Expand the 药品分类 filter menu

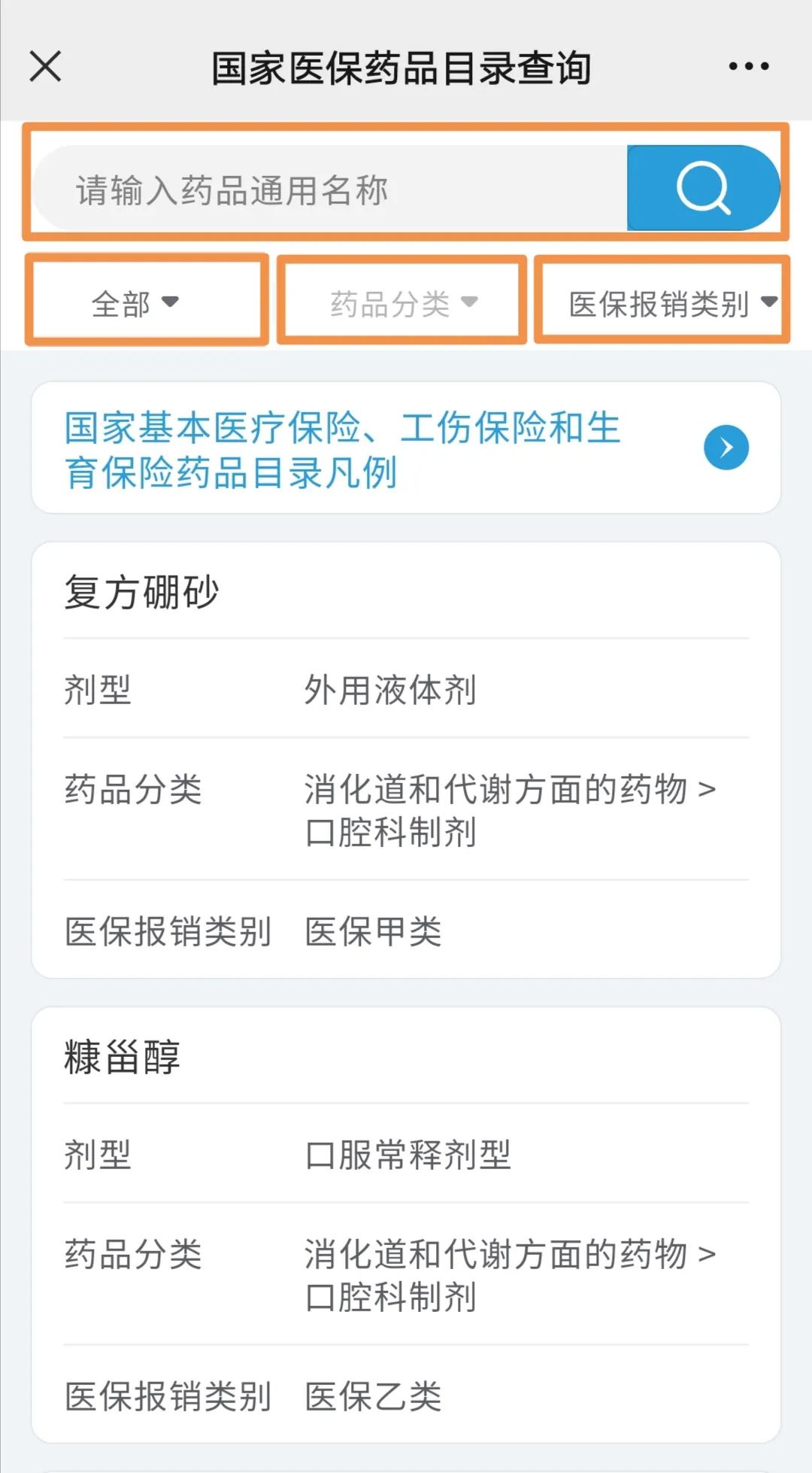click(x=402, y=300)
